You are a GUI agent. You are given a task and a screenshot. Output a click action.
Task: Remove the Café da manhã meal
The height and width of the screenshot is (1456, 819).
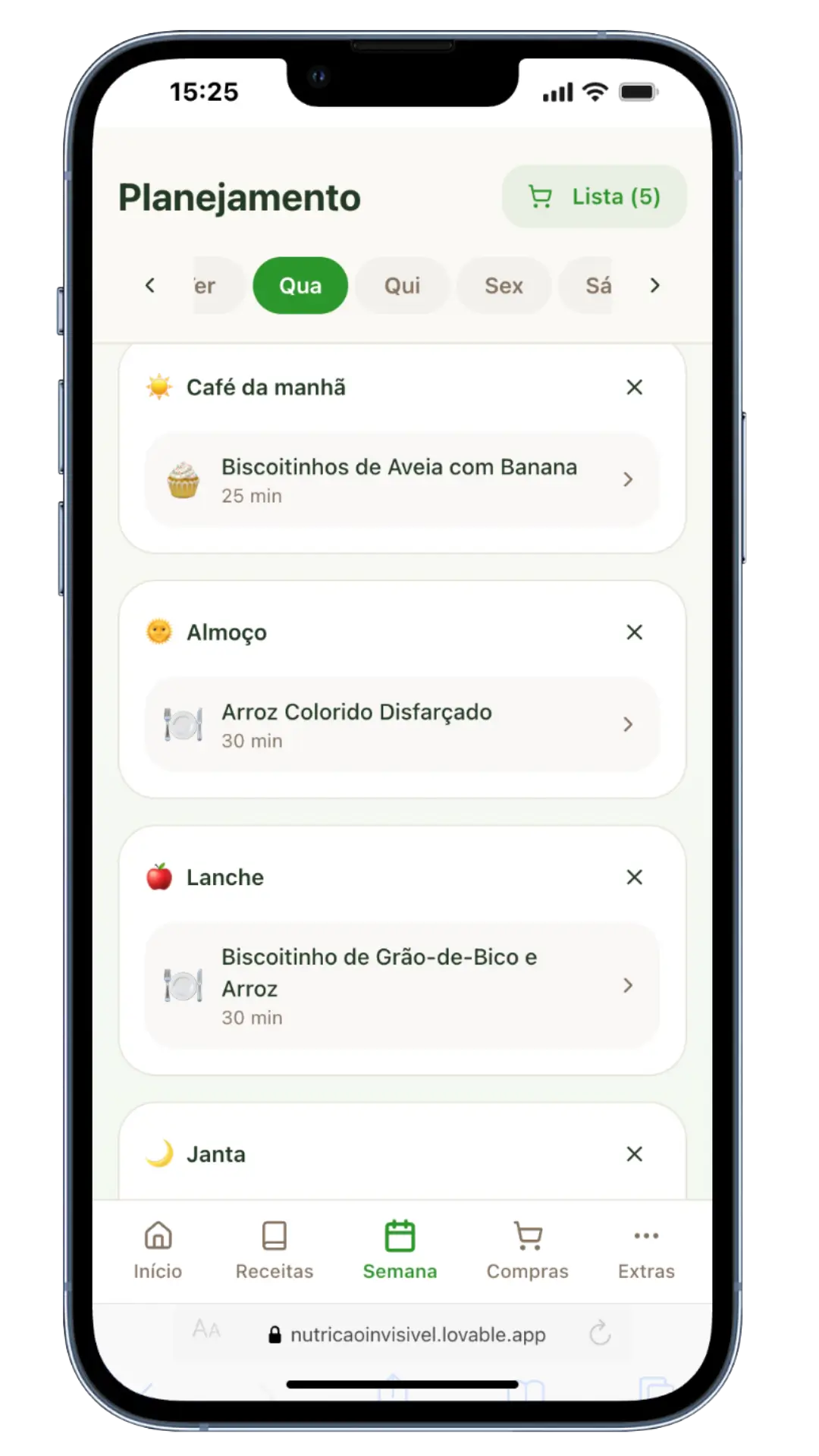point(634,388)
